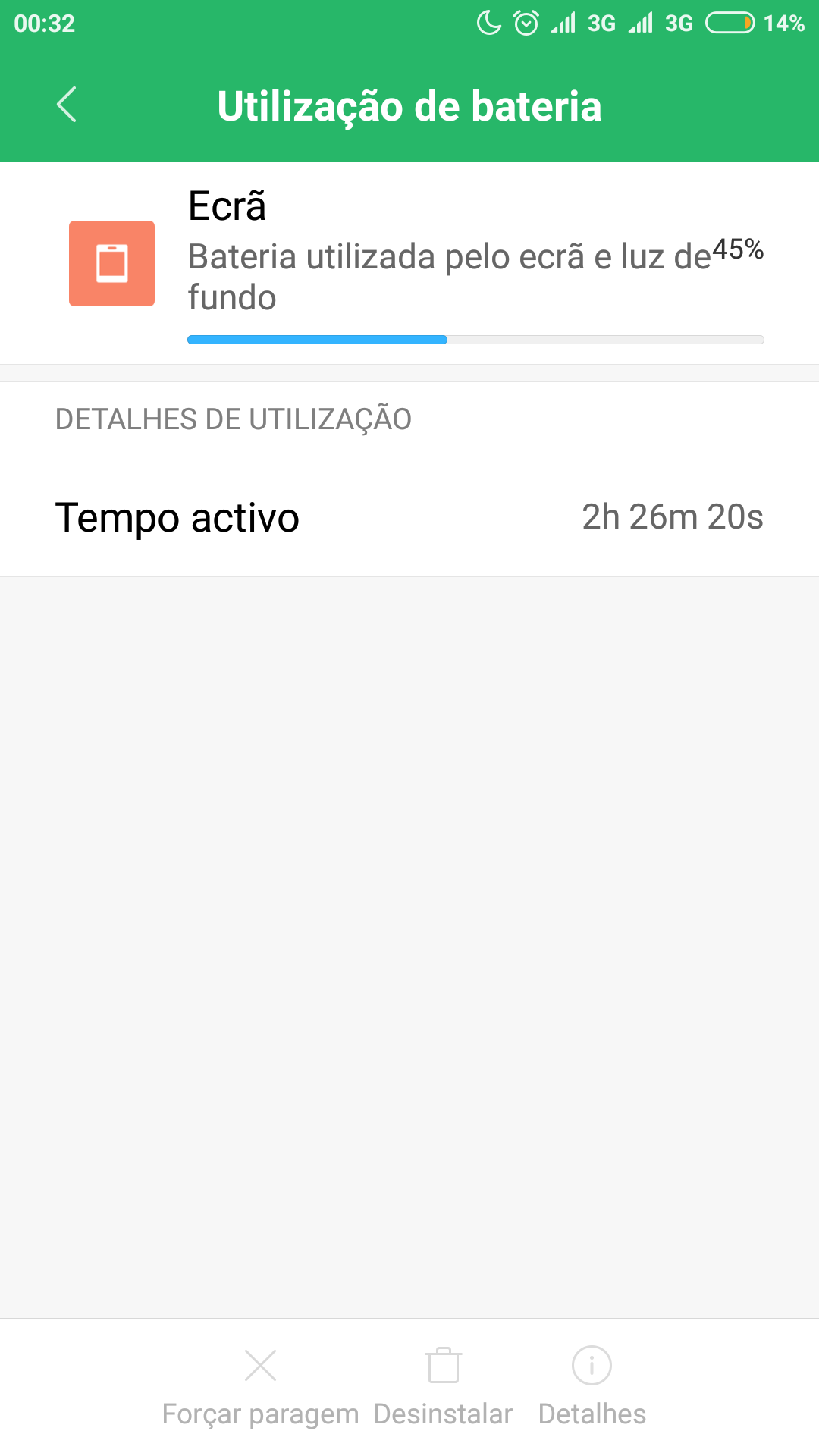Go back from Utilização de bateria
The image size is (819, 1456).
pos(67,105)
